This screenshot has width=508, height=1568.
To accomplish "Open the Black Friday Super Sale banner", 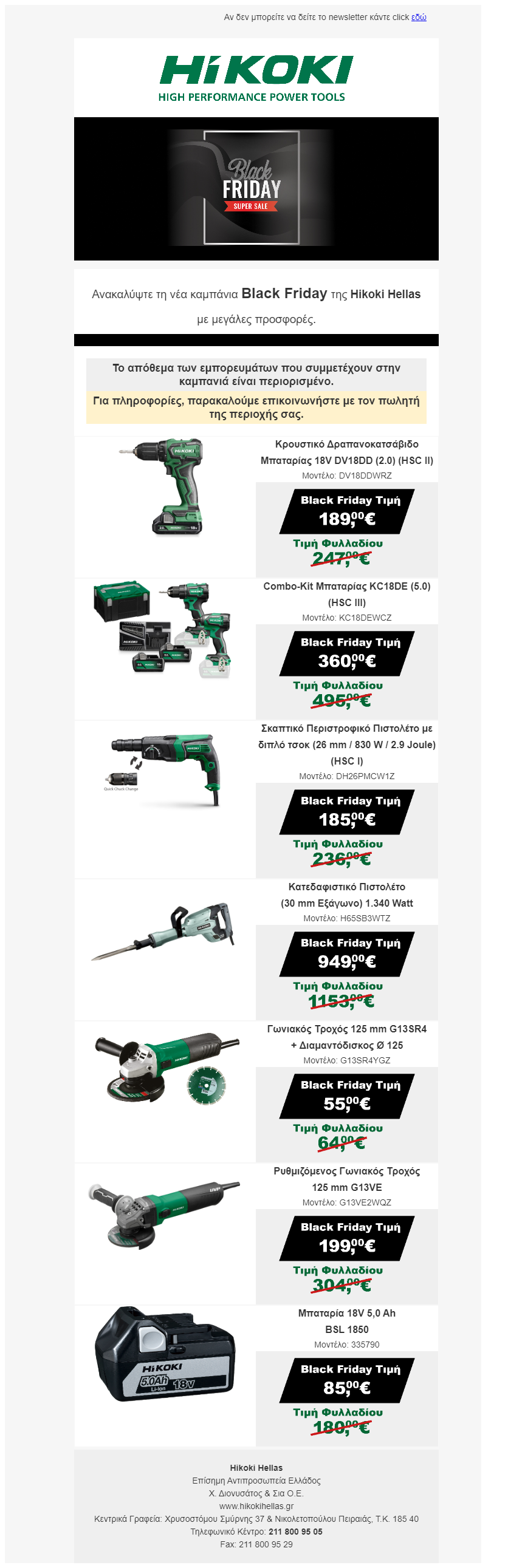I will pyautogui.click(x=256, y=189).
